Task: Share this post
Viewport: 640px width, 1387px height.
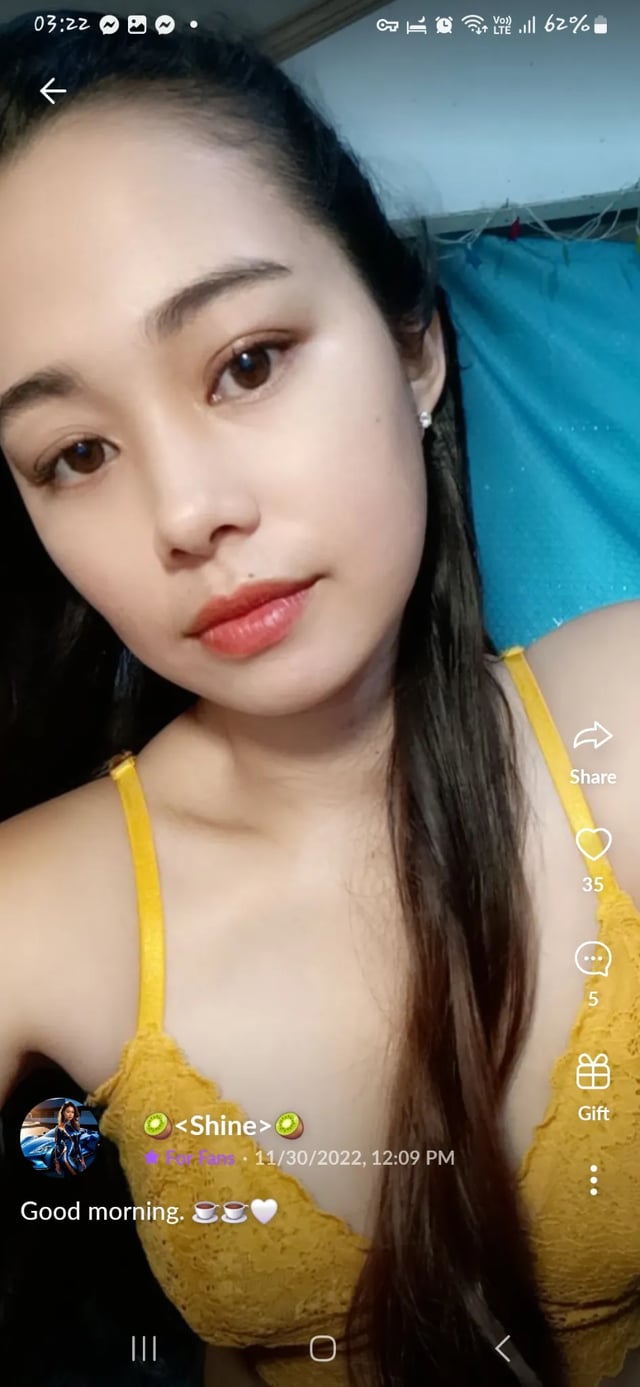Action: 592,739
